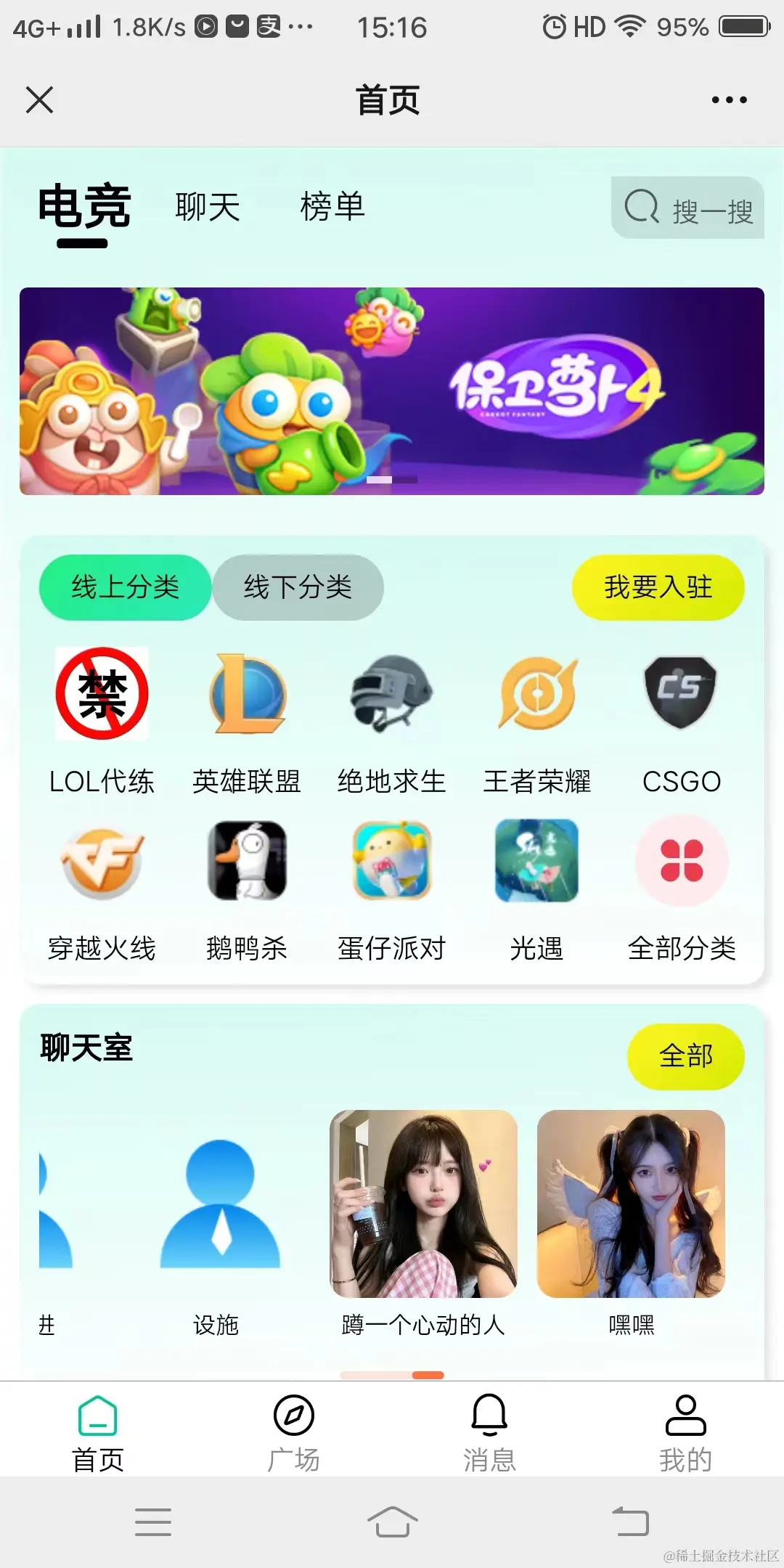Viewport: 784px width, 1568px height.
Task: Open the 搜一搜 search box
Action: pyautogui.click(x=688, y=209)
